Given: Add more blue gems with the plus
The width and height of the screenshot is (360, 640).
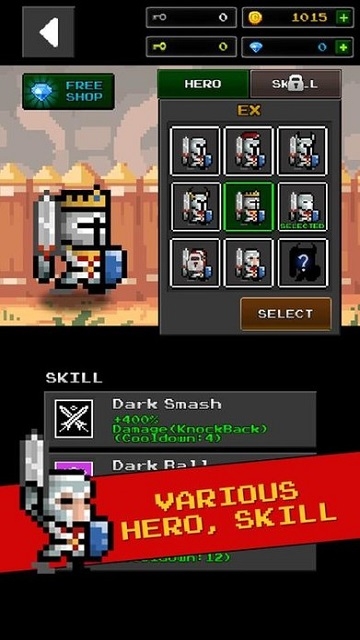Looking at the screenshot, I should pos(344,47).
